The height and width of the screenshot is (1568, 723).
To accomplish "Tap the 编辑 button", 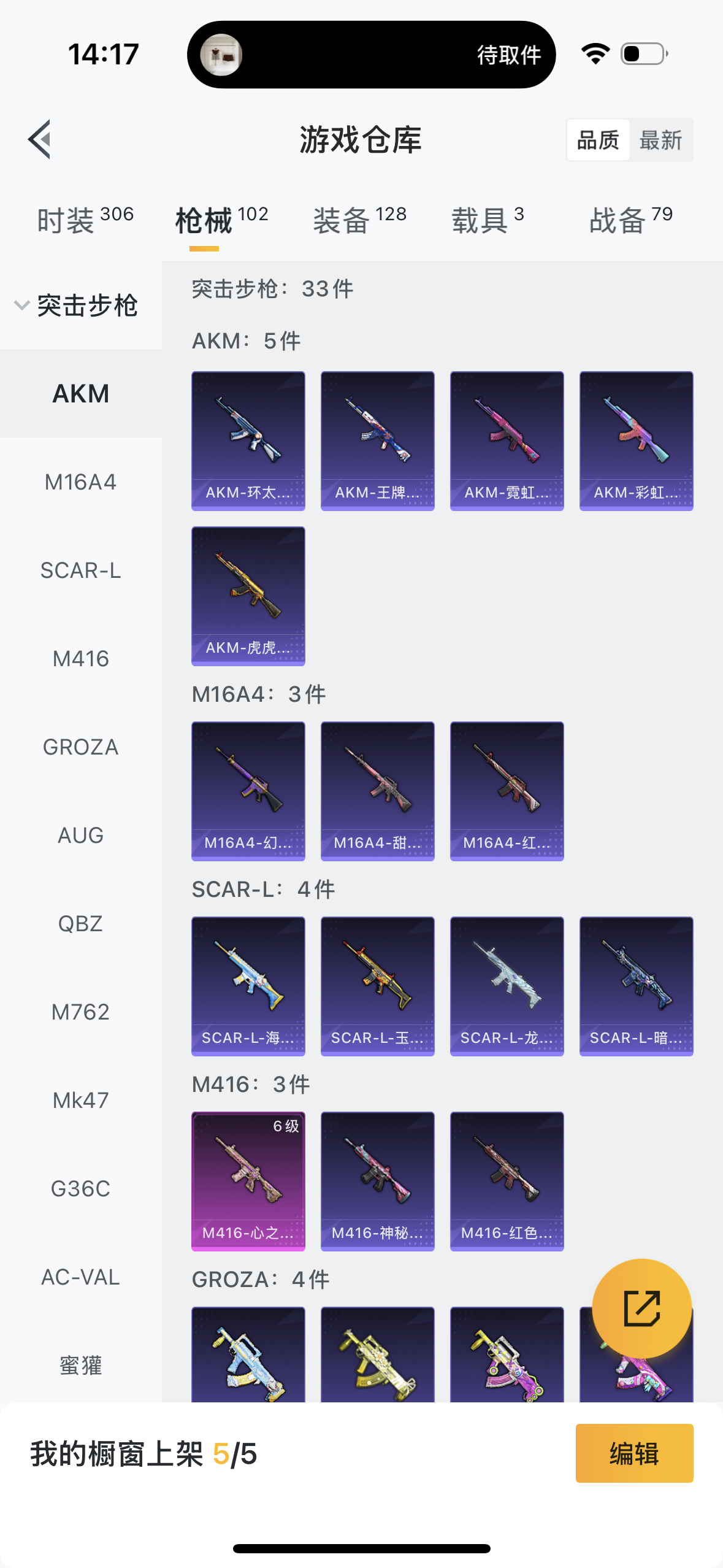I will coord(635,1453).
